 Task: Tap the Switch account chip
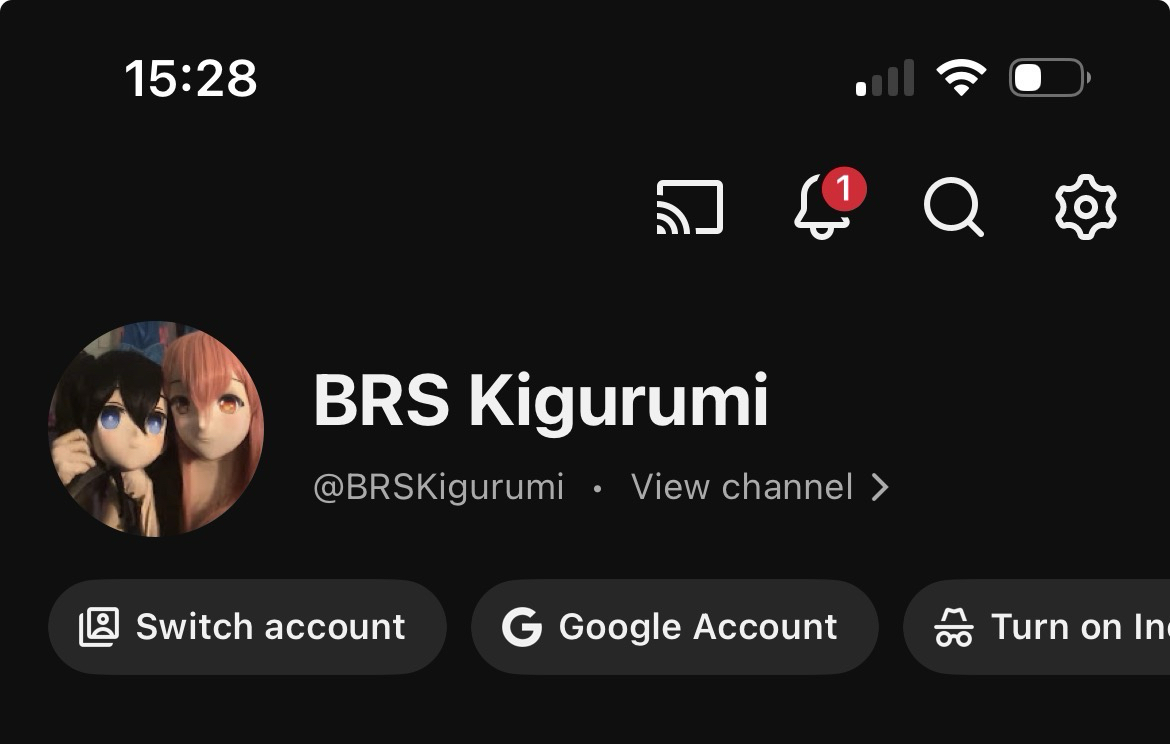[x=247, y=627]
